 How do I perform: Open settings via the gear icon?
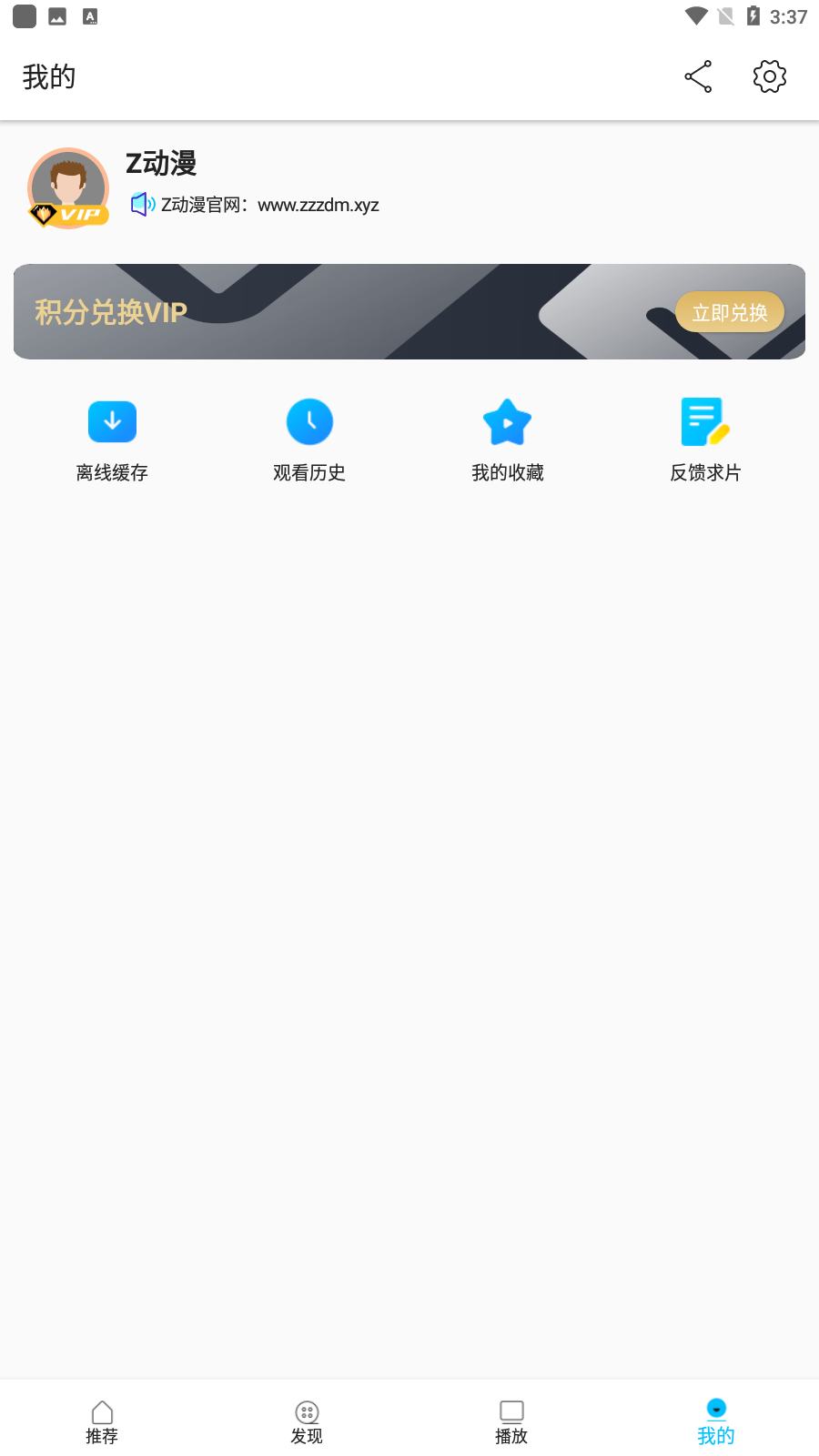pos(769,76)
